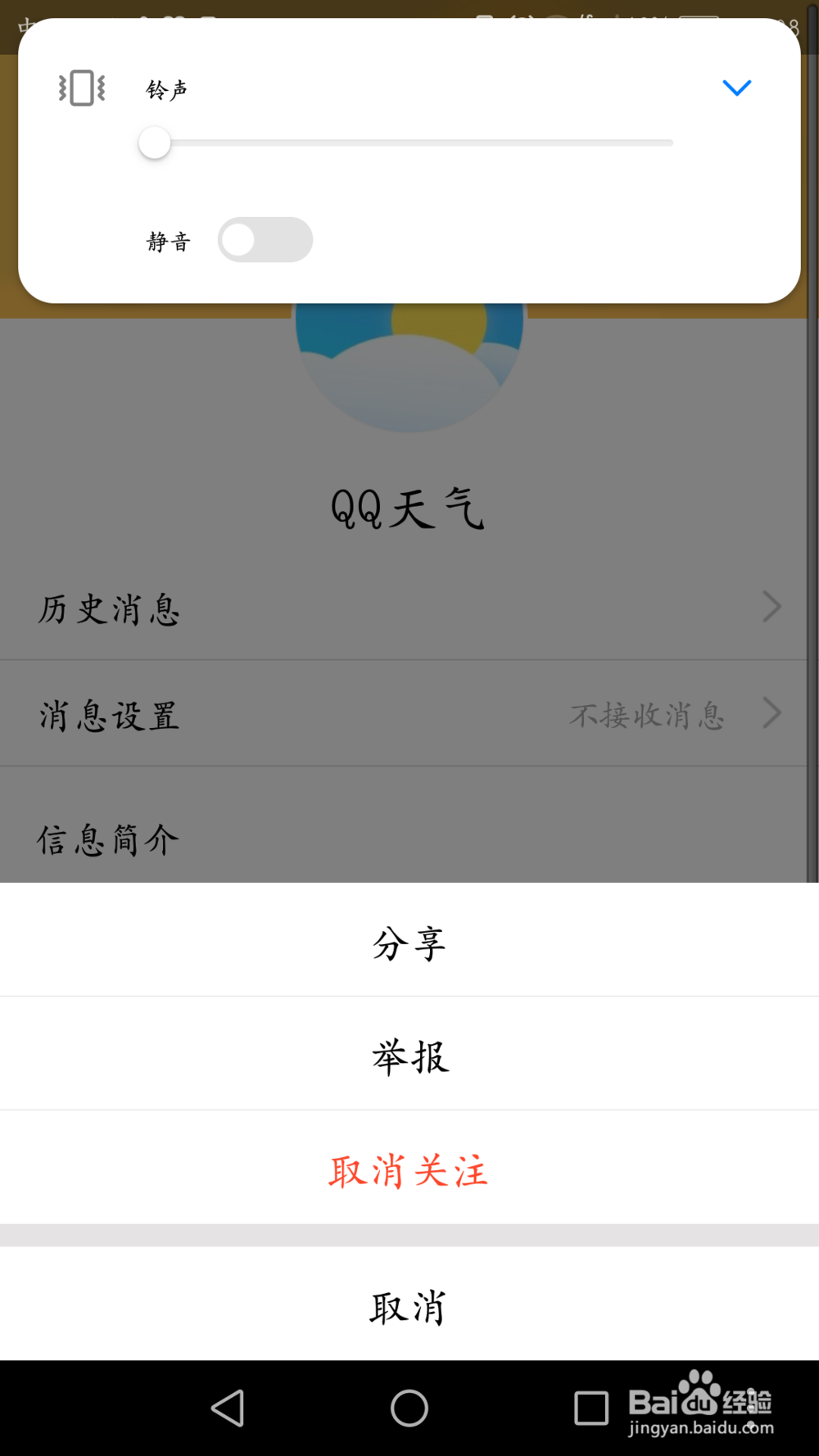Expand 消息设置 using its right chevron
Viewport: 819px width, 1456px height.
(771, 712)
